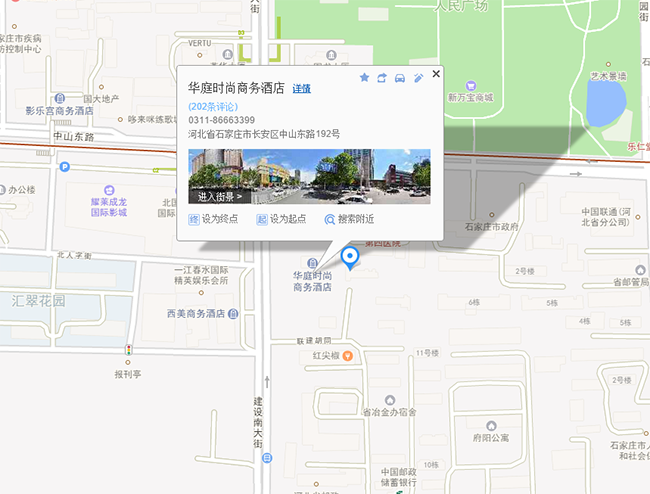
Task: Tap the pencil edit icon
Action: pos(418,78)
